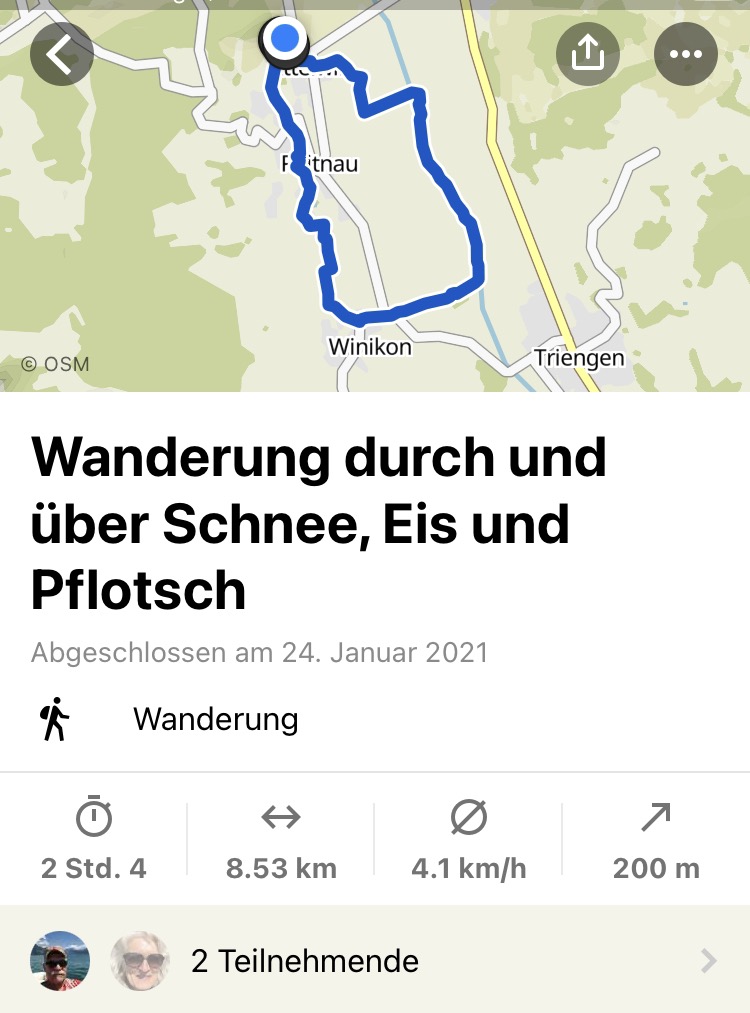
Task: Open the 2 Teilnehmende participants row
Action: coord(375,961)
